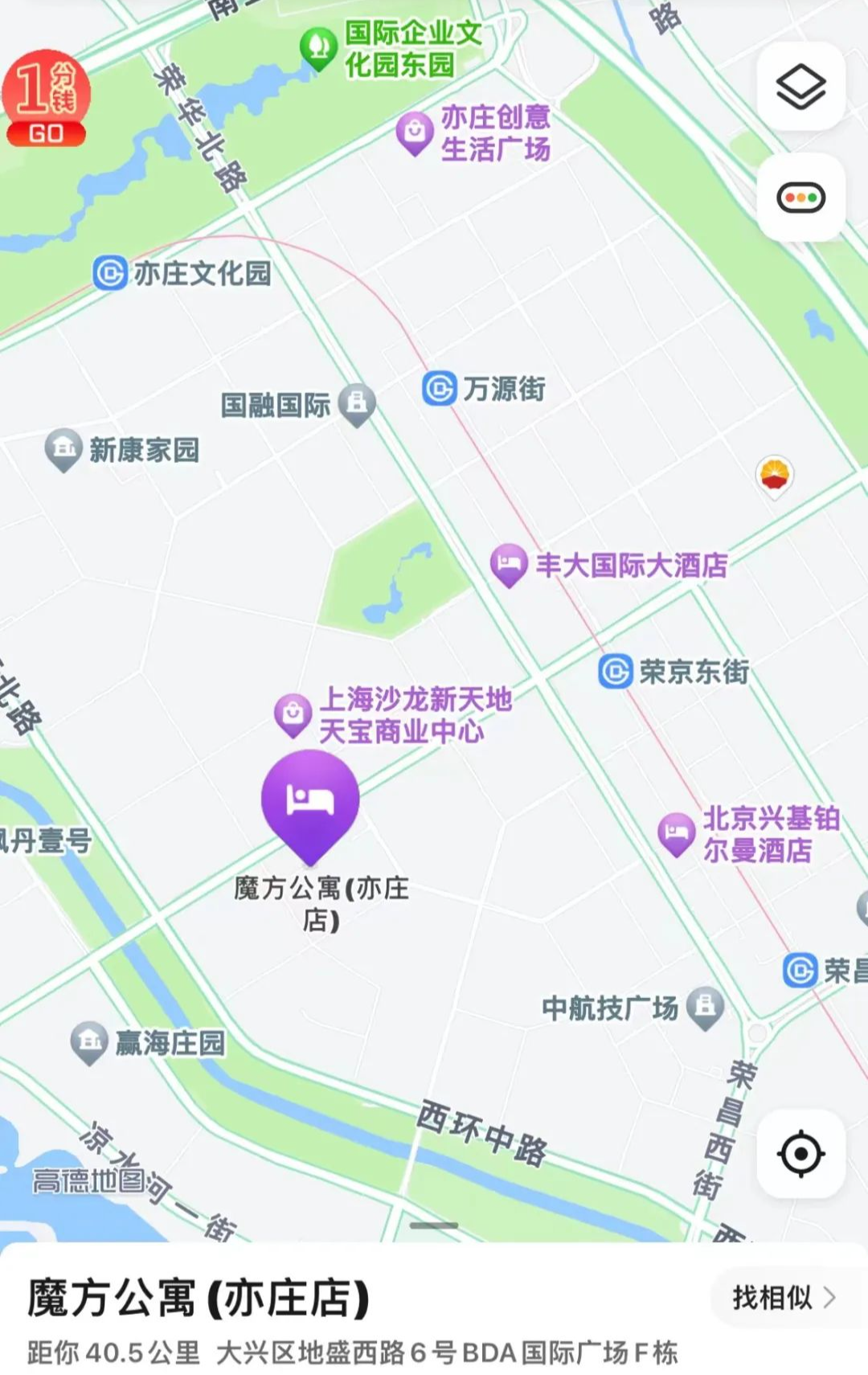Tap the 瀛海庄园 residential marker
This screenshot has width=868, height=1375.
pyautogui.click(x=89, y=1042)
